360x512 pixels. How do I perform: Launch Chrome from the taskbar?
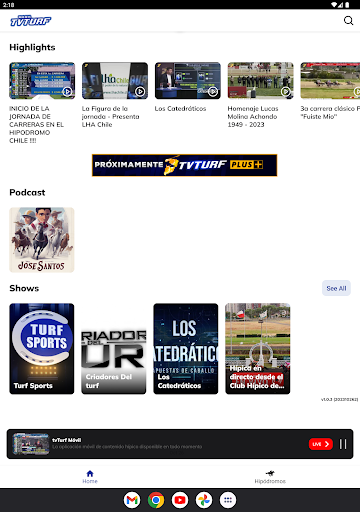[156, 500]
